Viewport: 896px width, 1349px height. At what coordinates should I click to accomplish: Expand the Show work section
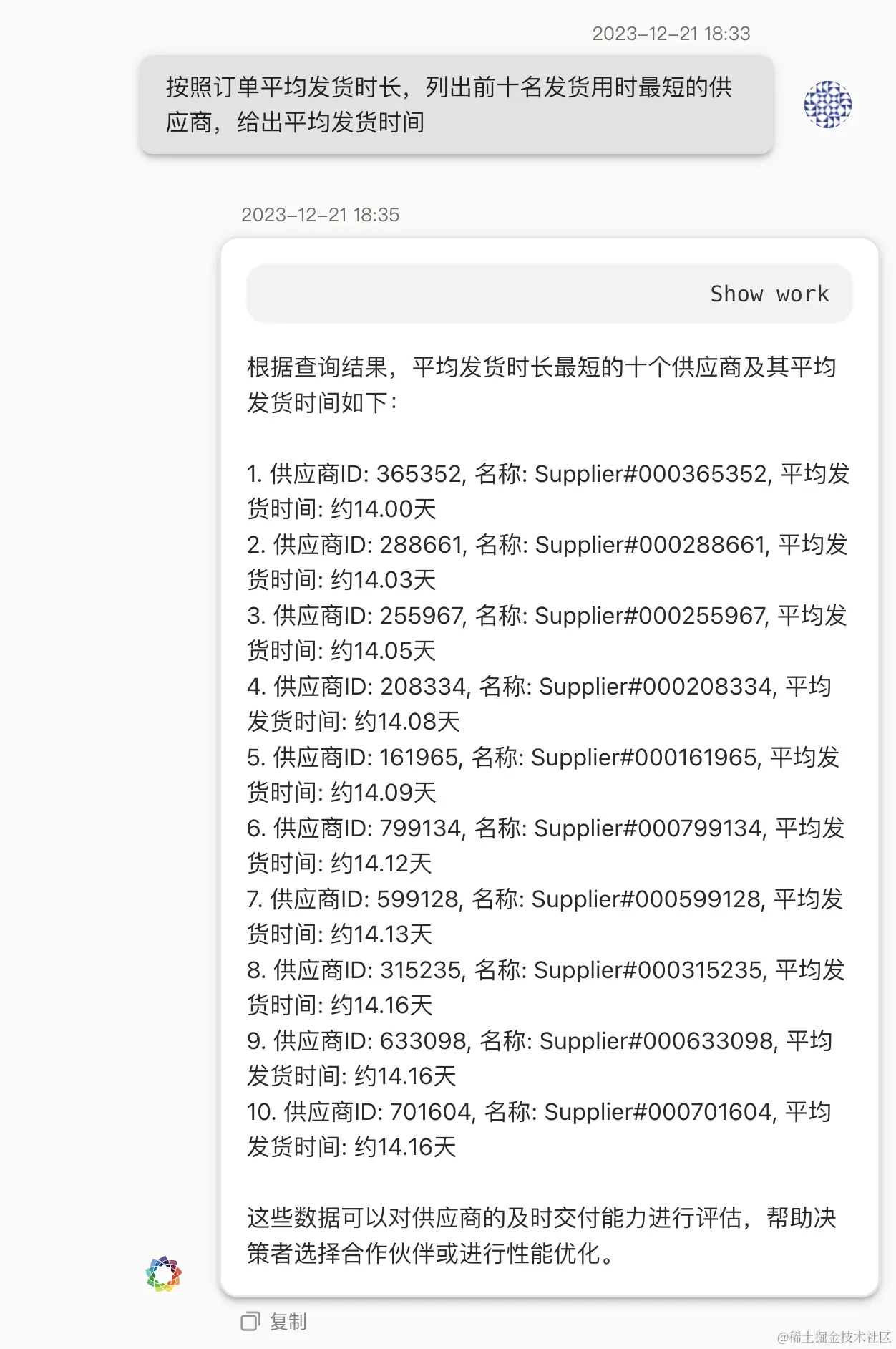pyautogui.click(x=769, y=294)
